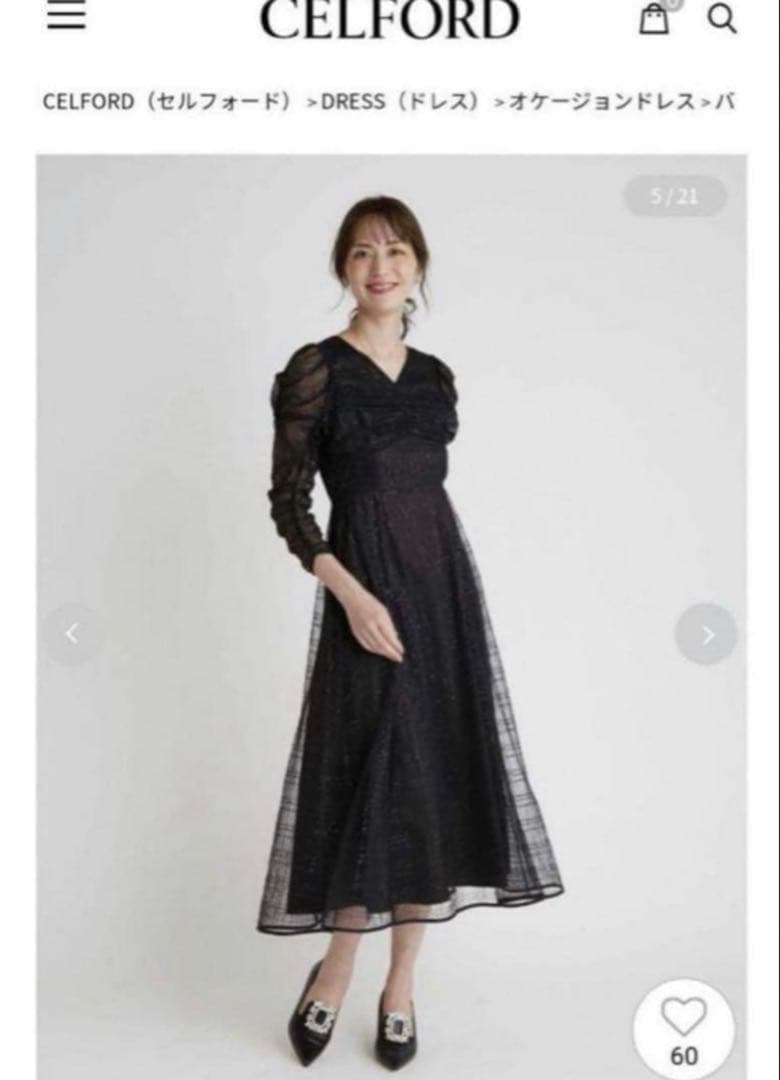Go to CELFORD (セルフォード) breadcrumb
The image size is (780, 1080).
point(168,102)
